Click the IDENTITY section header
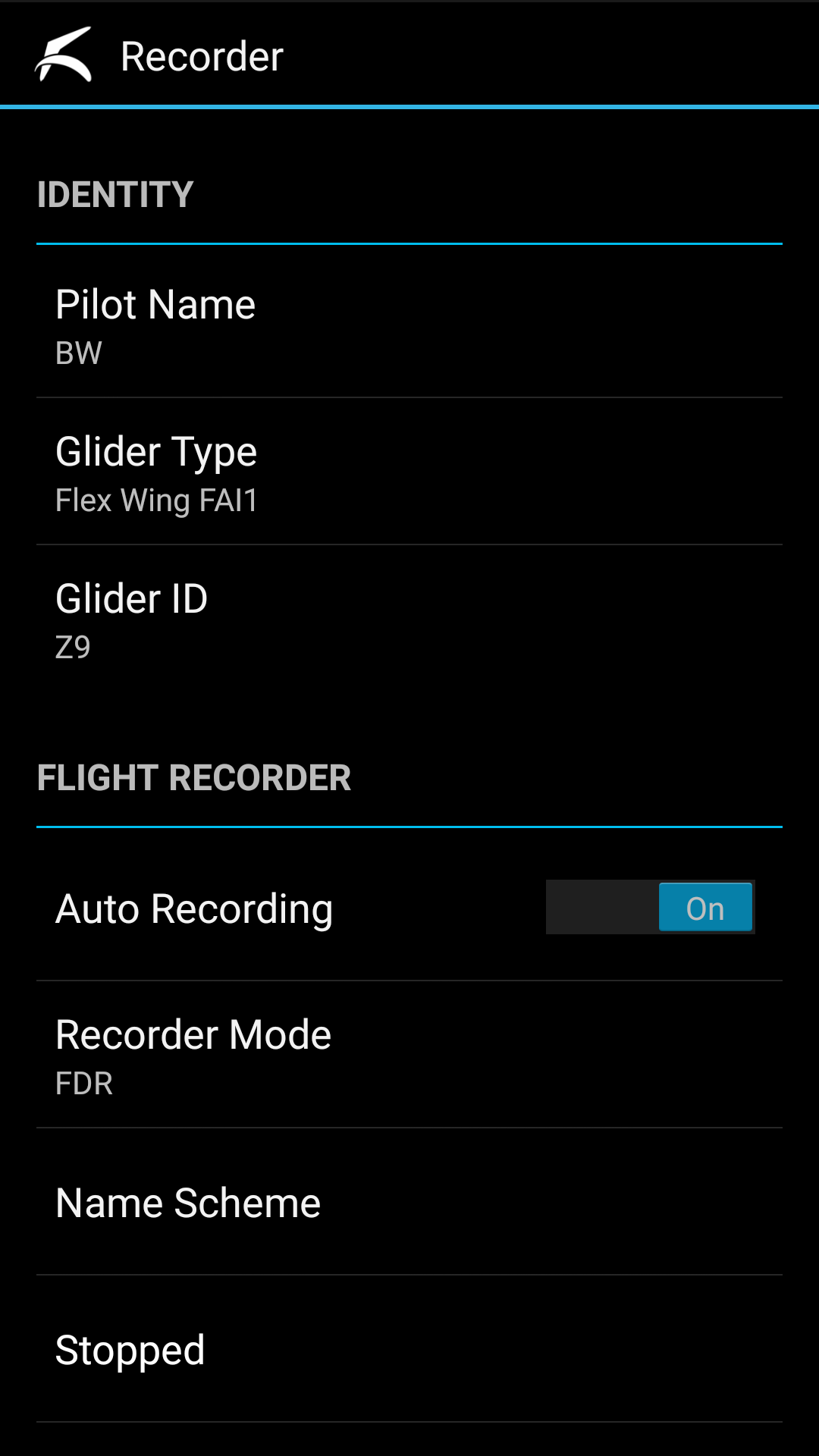This screenshot has width=819, height=1456. pos(115,193)
